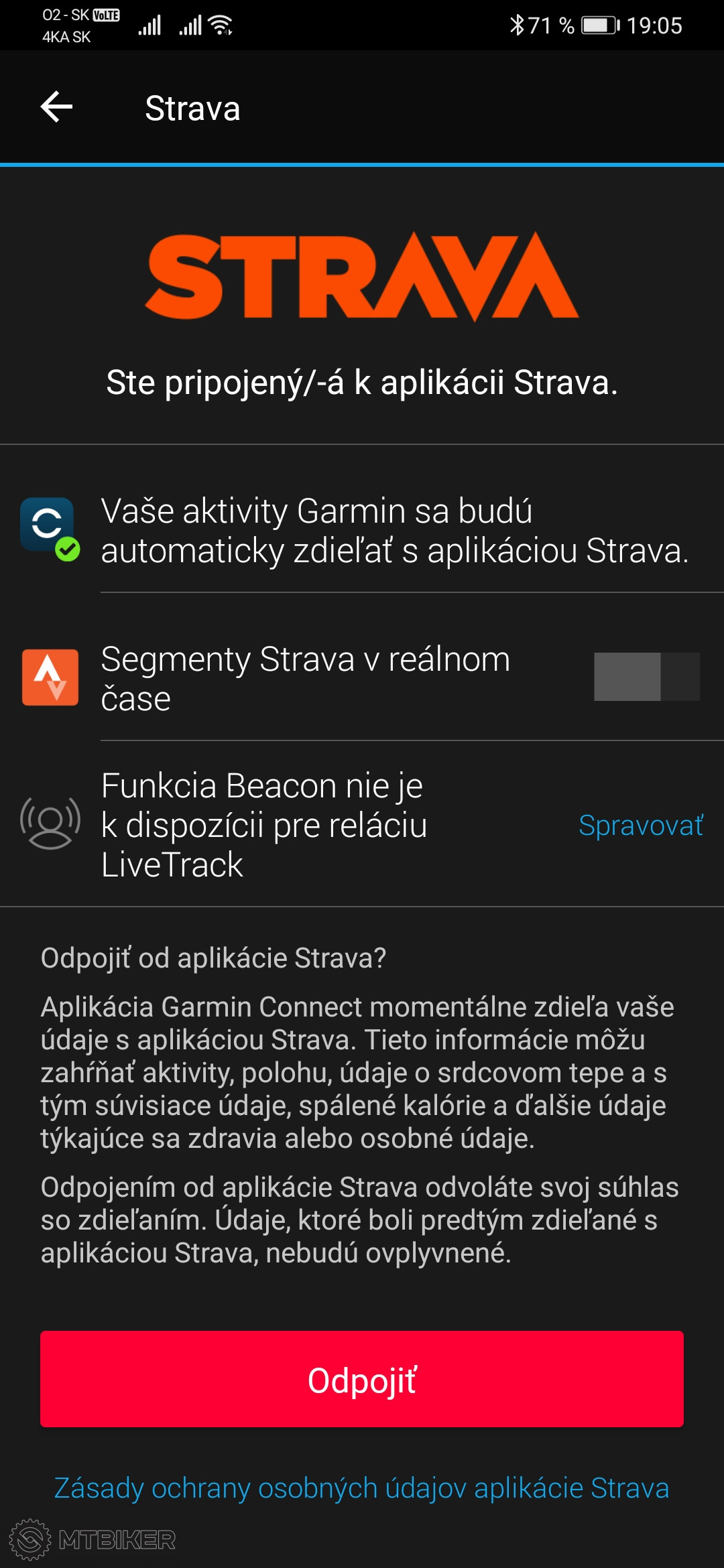Tap Spravovať next to Beacon LiveTrack
This screenshot has height=1568, width=724.
pyautogui.click(x=640, y=826)
